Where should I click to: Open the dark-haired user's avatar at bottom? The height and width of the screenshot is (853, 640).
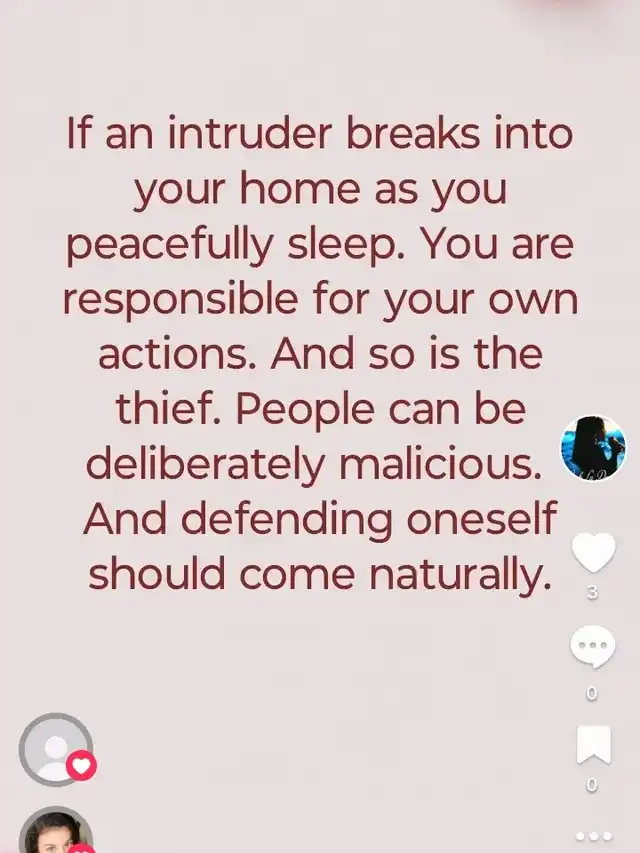pyautogui.click(x=56, y=832)
